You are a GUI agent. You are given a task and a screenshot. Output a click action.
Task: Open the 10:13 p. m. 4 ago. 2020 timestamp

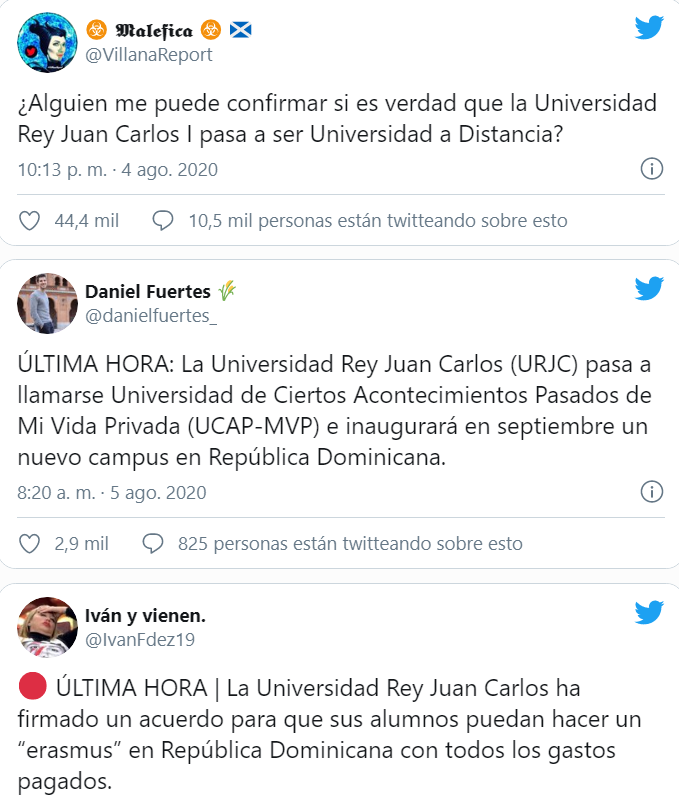[x=117, y=169]
